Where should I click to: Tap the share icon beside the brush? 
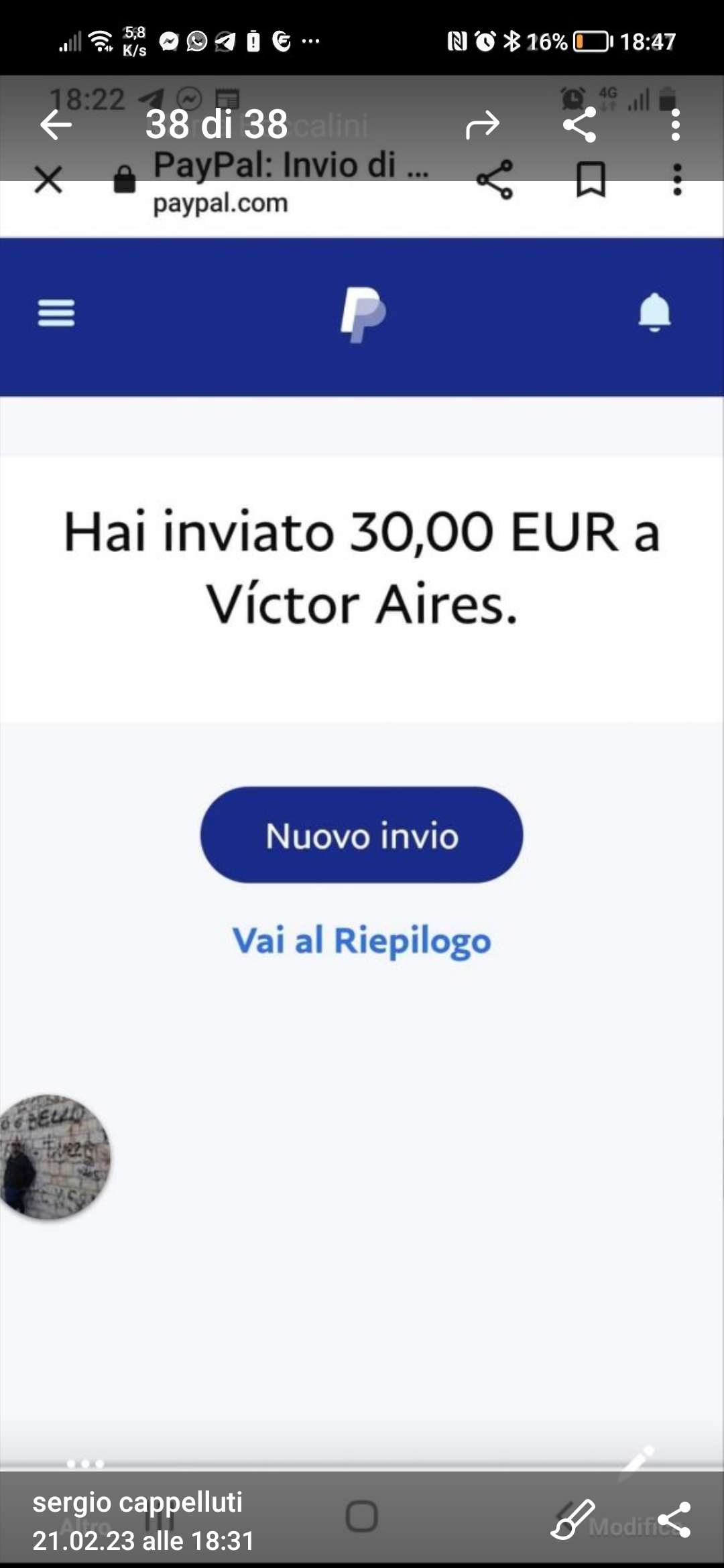674,1519
